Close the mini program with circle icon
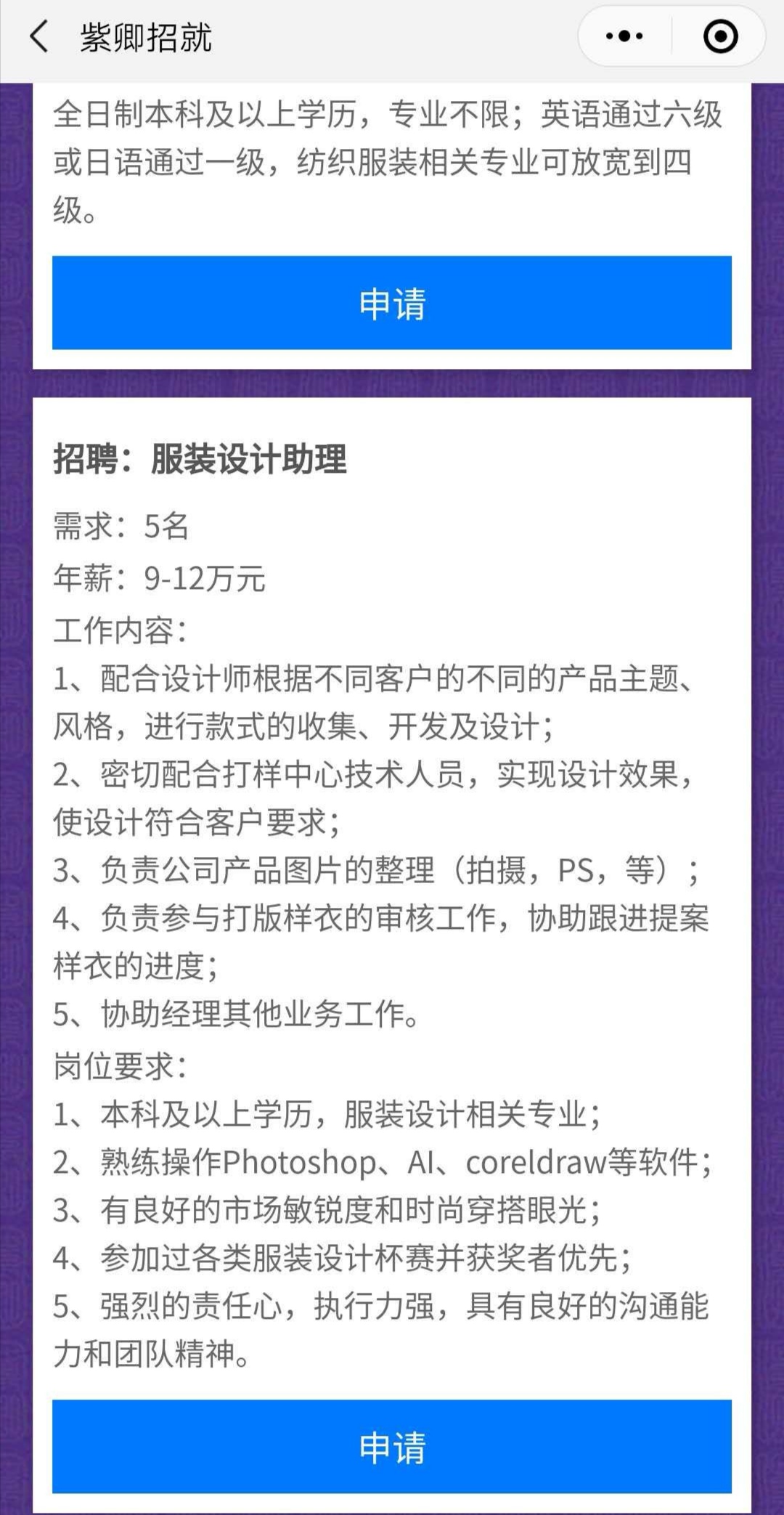The width and height of the screenshot is (784, 1515). coord(720,36)
